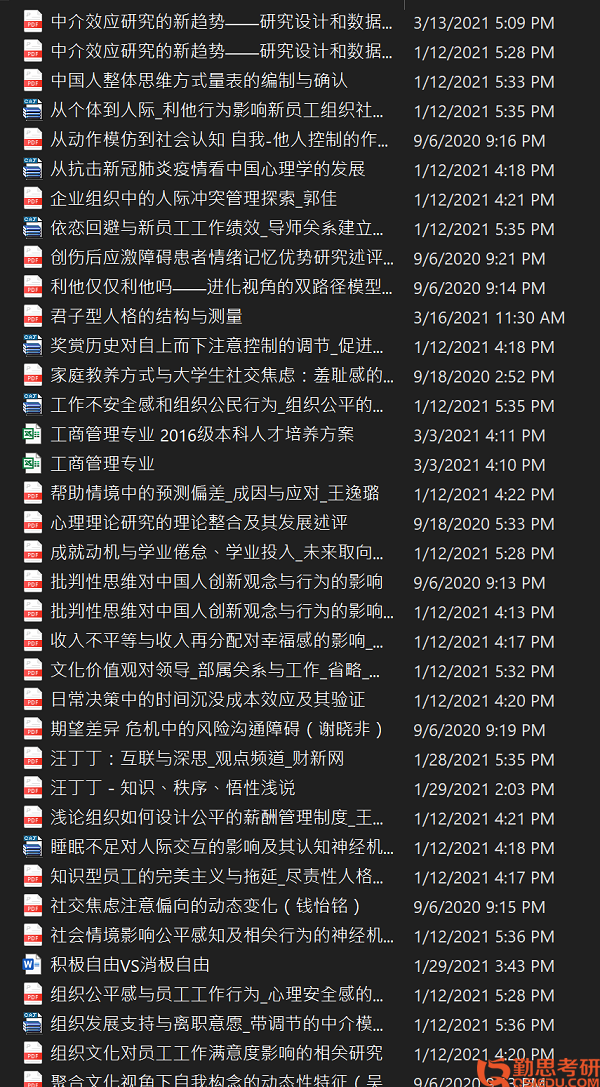This screenshot has width=600, height=1087.
Task: Open 组织文化对员工工作满意度影响的相关研究 PDF
Action: (x=216, y=1053)
